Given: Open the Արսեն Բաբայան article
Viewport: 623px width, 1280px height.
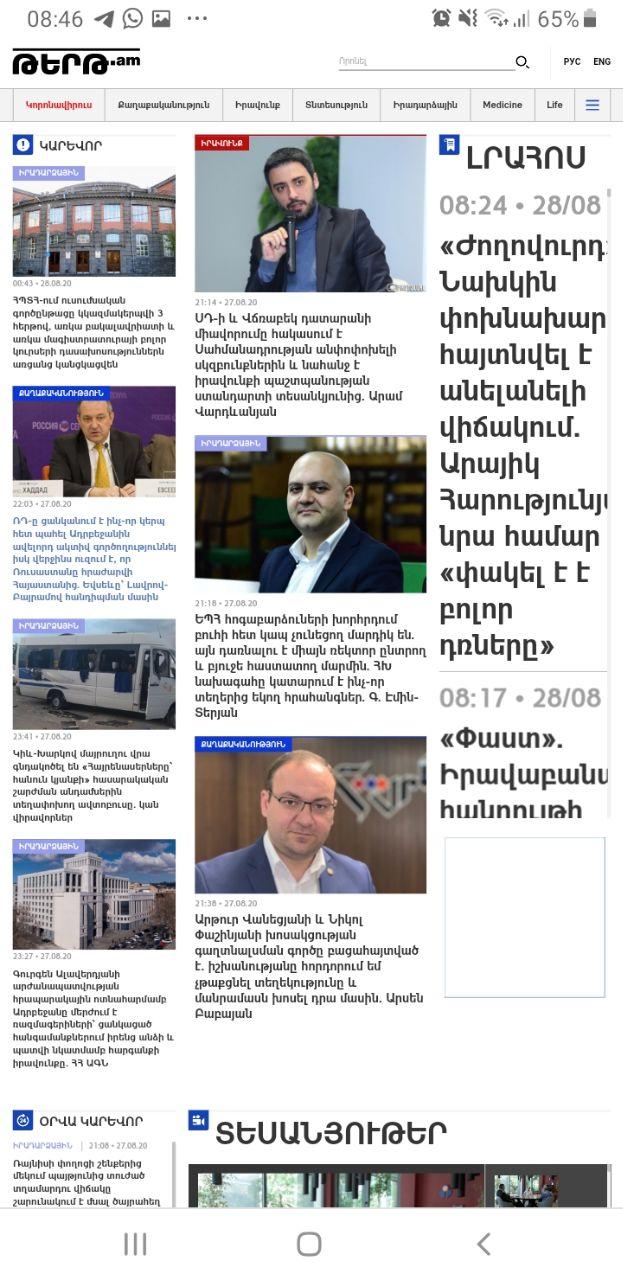Looking at the screenshot, I should pyautogui.click(x=309, y=964).
